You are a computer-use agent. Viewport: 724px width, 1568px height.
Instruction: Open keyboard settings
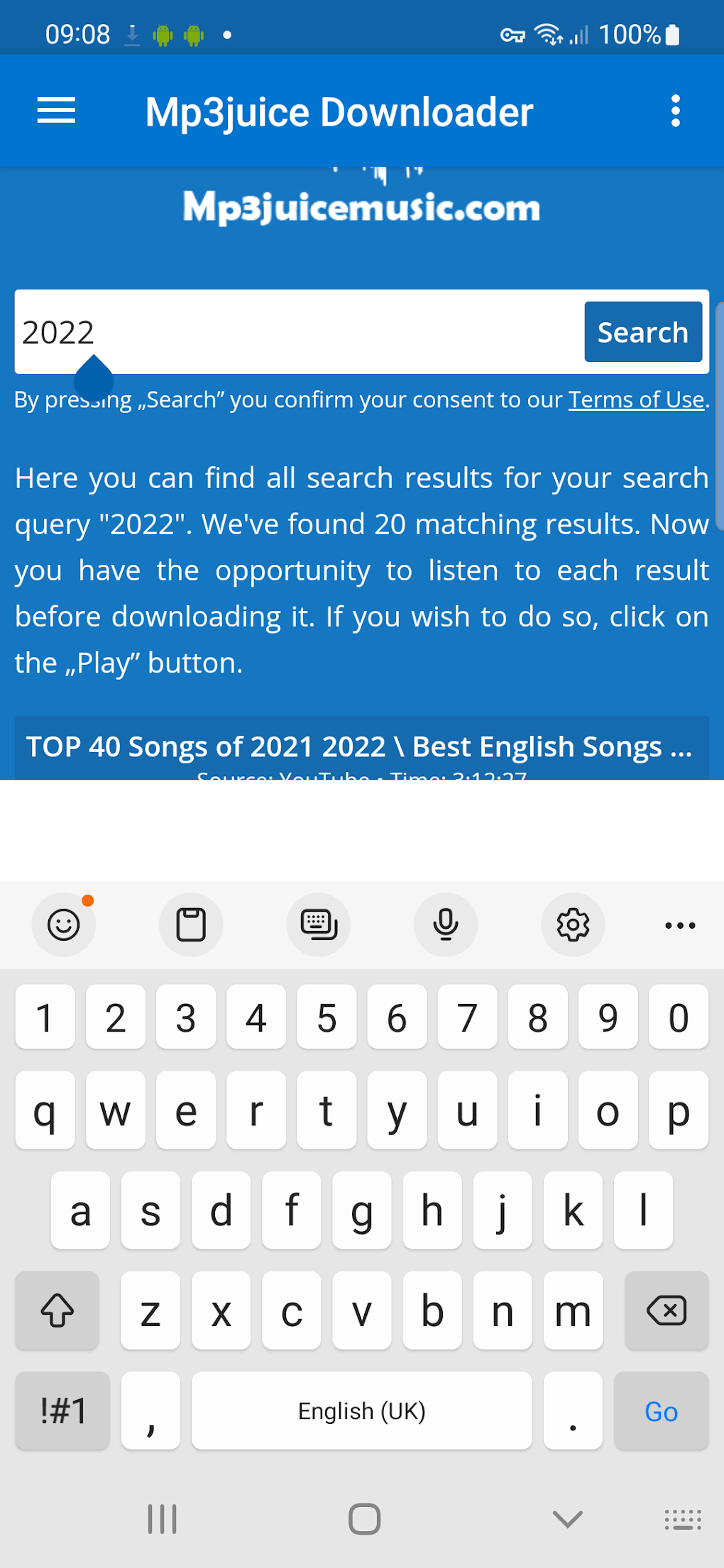coord(573,924)
